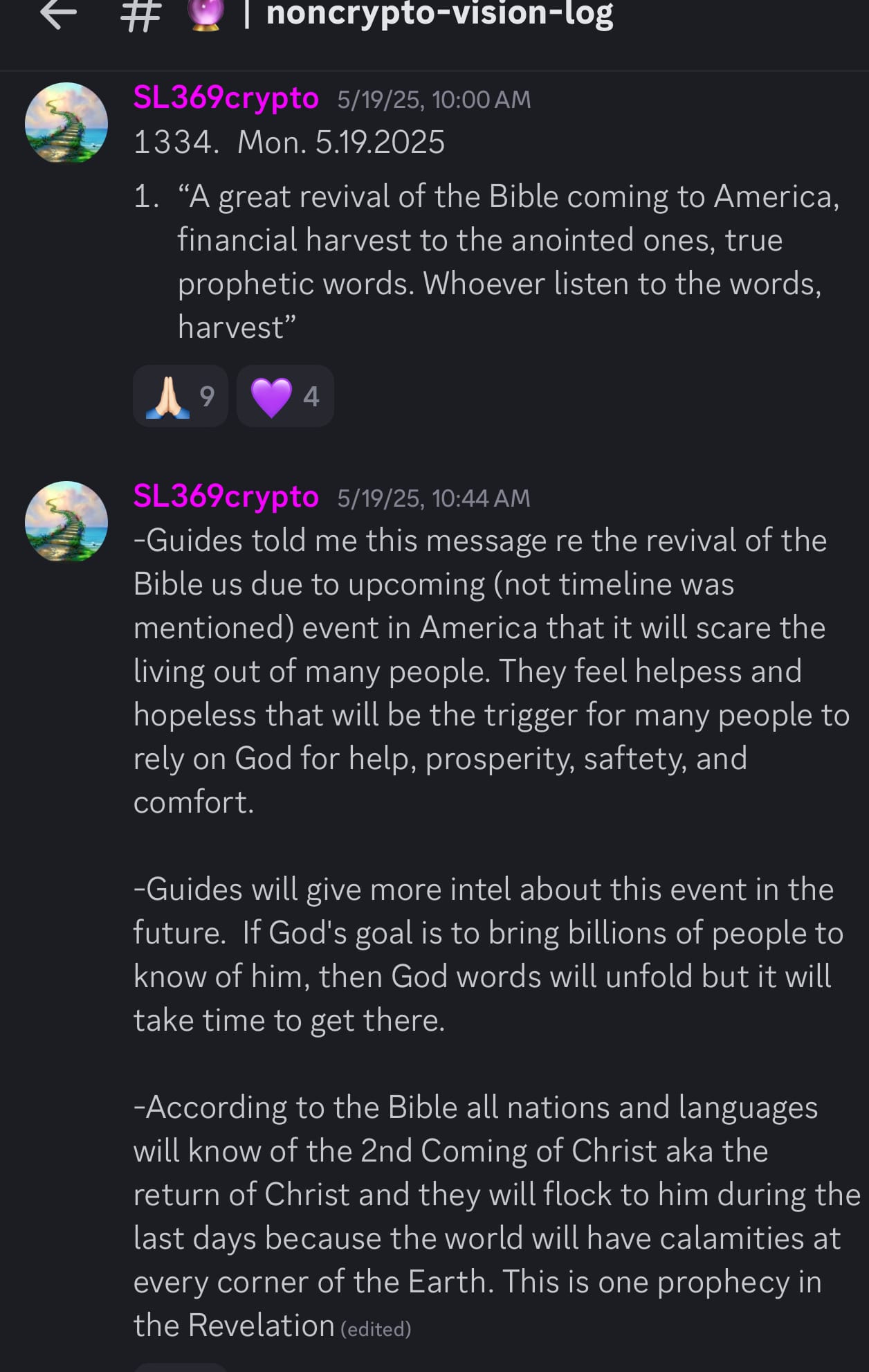
Task: View SL369crypto's profile from the 10:44 AM username
Action: [226, 497]
